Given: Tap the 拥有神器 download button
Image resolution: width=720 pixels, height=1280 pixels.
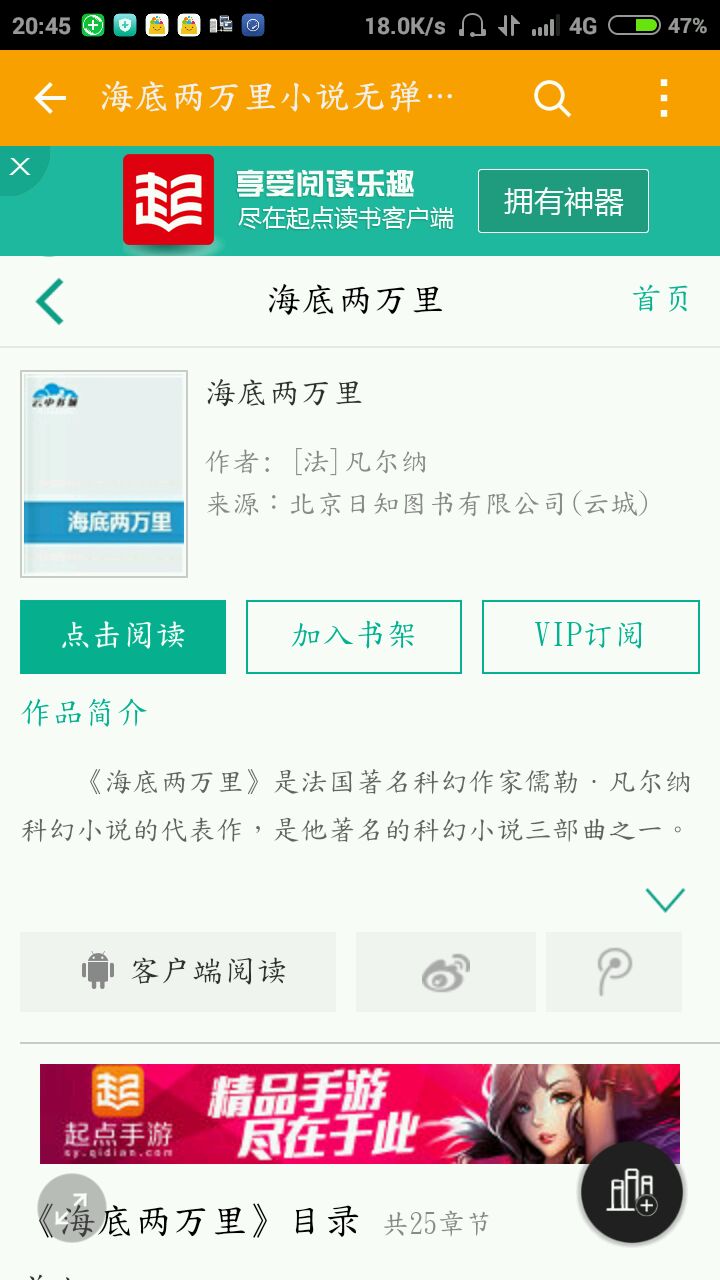Looking at the screenshot, I should click(x=563, y=201).
